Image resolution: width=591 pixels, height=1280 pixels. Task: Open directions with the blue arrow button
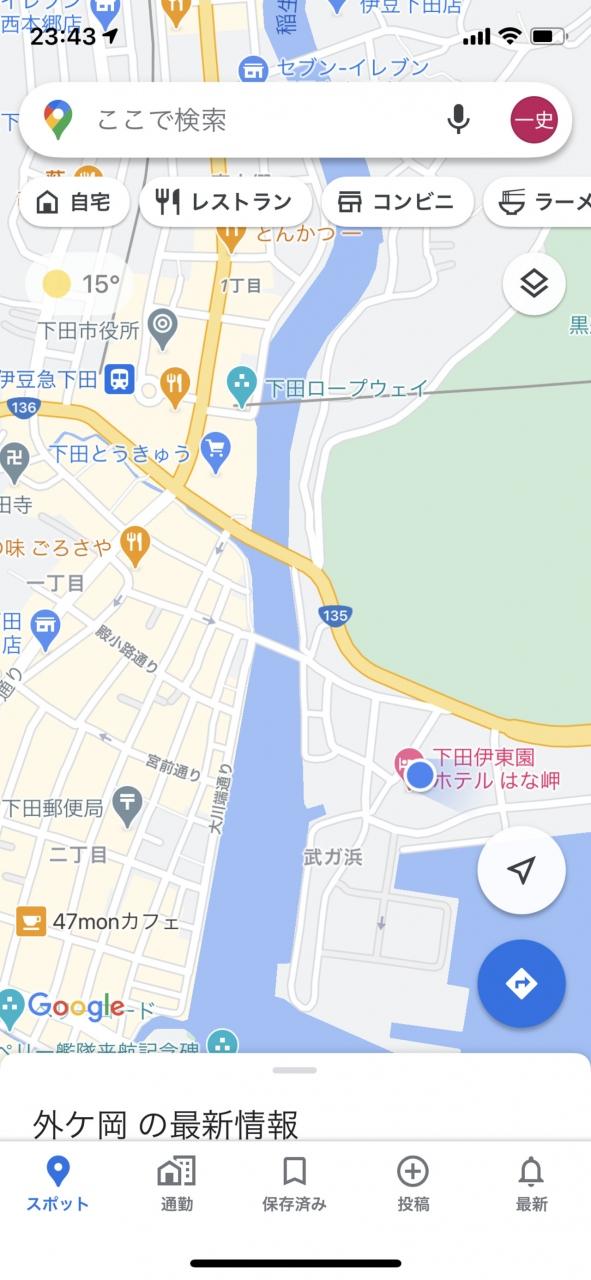pyautogui.click(x=521, y=984)
